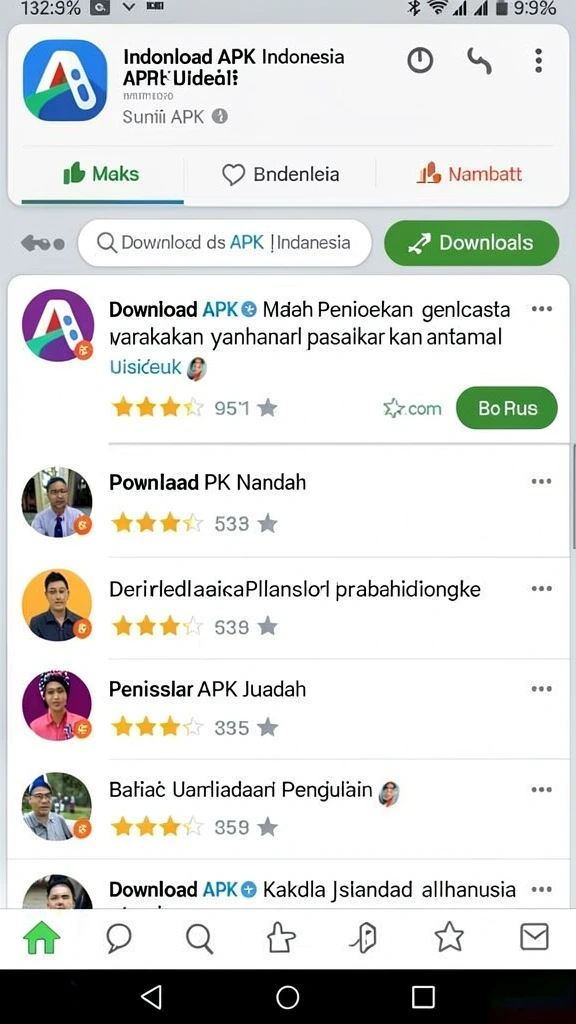The height and width of the screenshot is (1024, 576).
Task: Open the chat bubble tab in bottom bar
Action: tap(119, 938)
